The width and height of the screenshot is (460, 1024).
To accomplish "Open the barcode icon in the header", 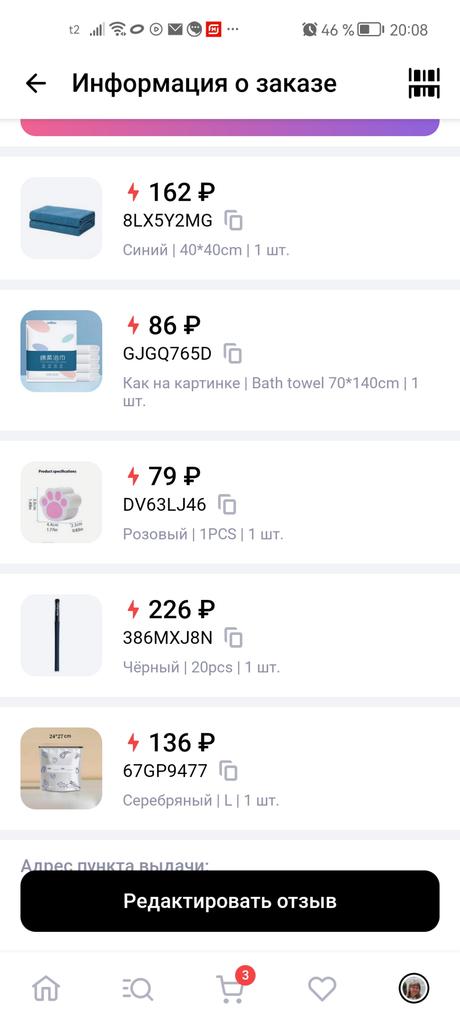I will click(424, 83).
